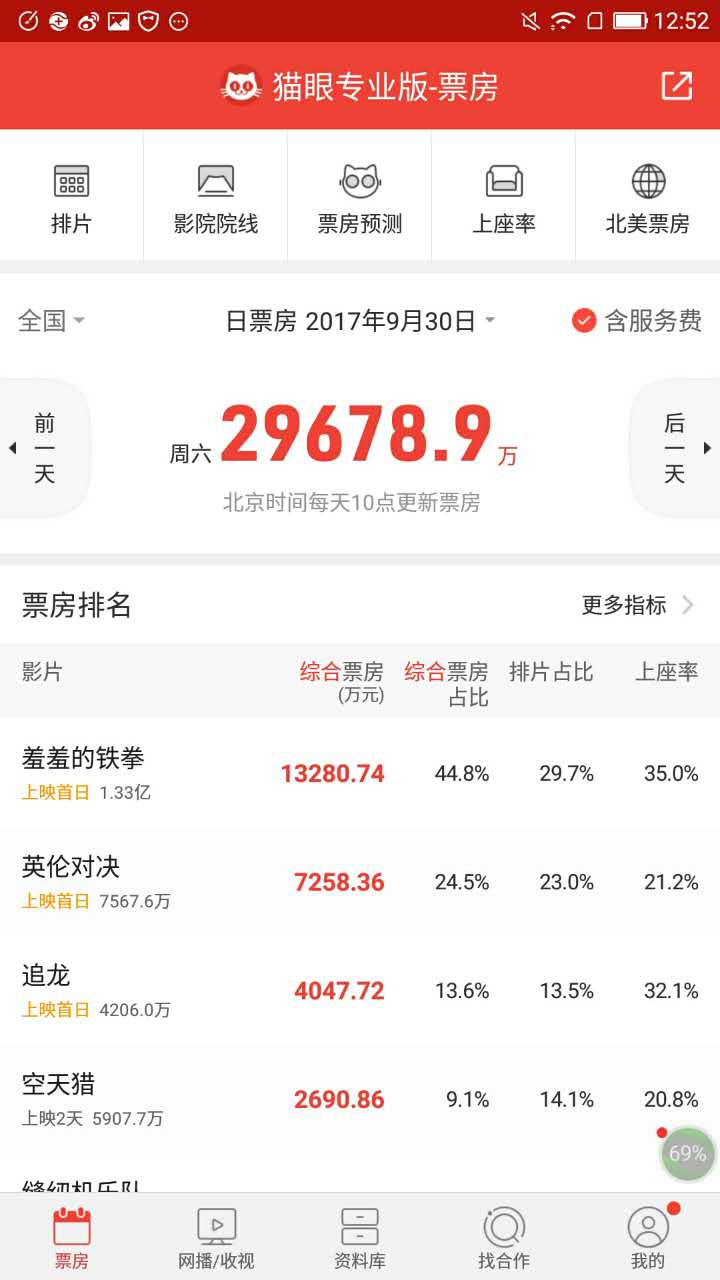Open the 北美票房 North America box office

coord(646,195)
